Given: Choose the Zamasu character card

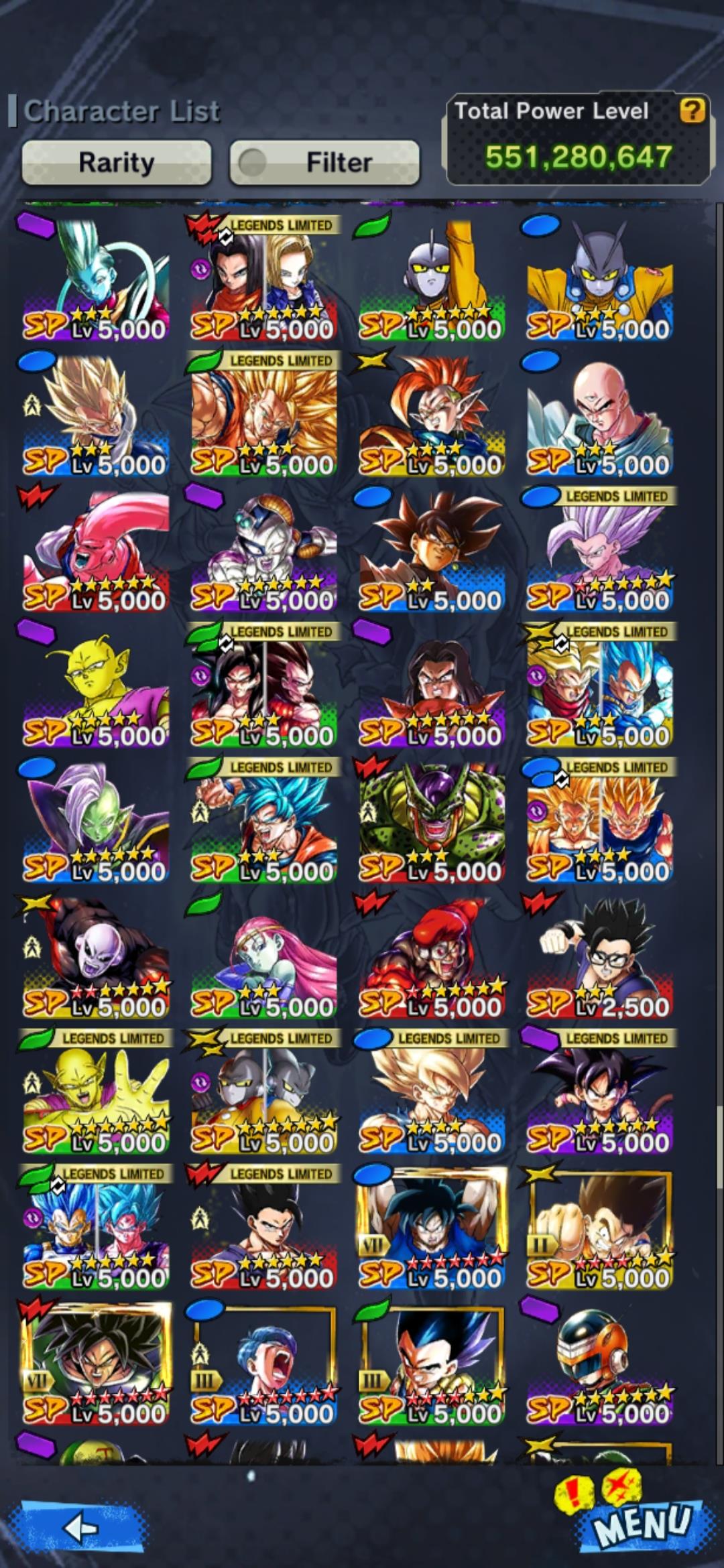Looking at the screenshot, I should (95, 820).
